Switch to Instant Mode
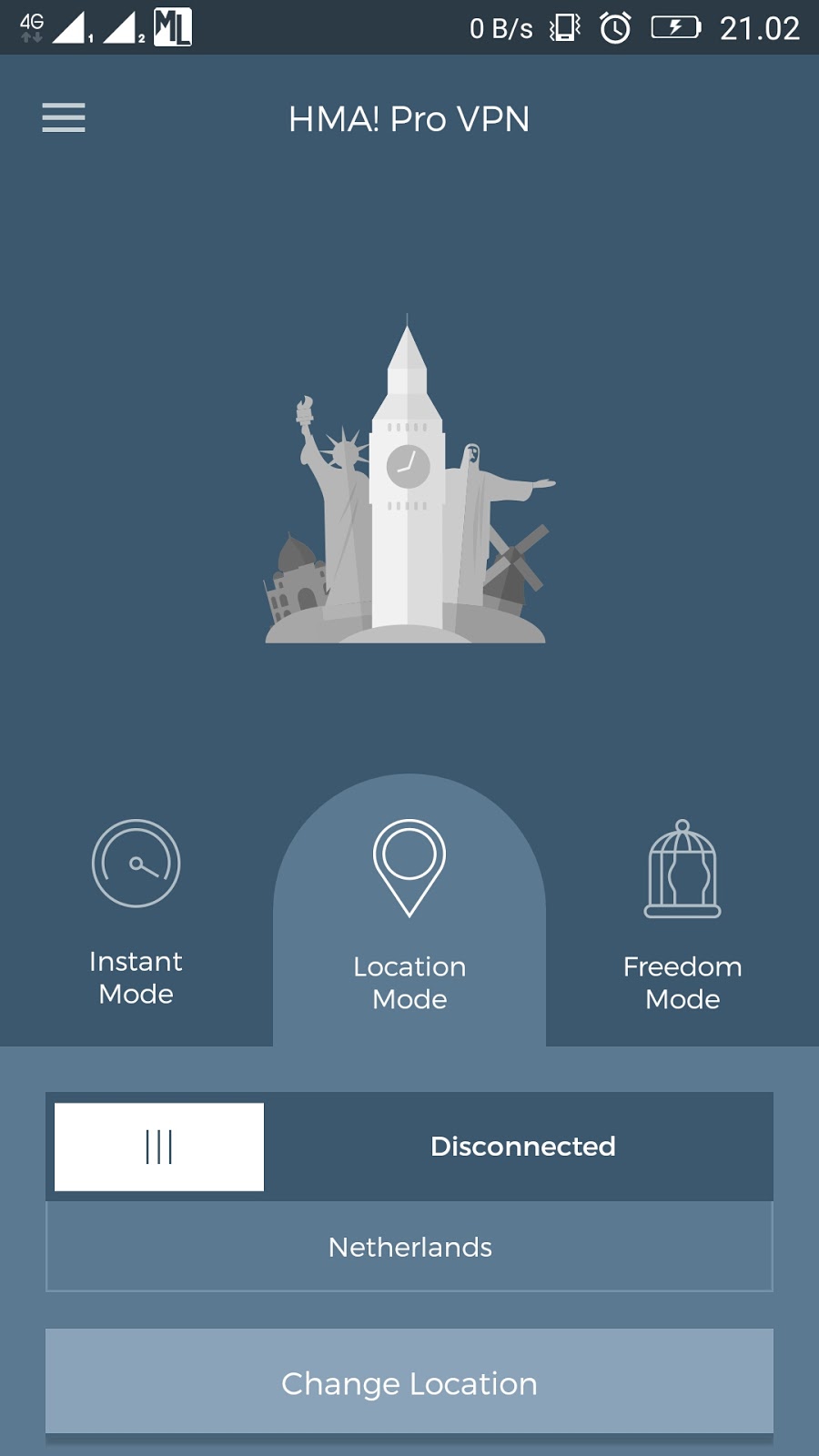Screen dimensions: 819x1456 pos(136,910)
